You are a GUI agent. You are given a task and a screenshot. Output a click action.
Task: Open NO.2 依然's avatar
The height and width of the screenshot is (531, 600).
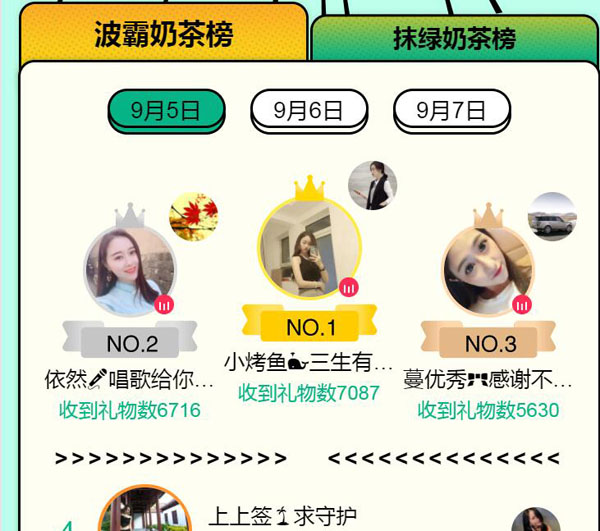point(131,272)
